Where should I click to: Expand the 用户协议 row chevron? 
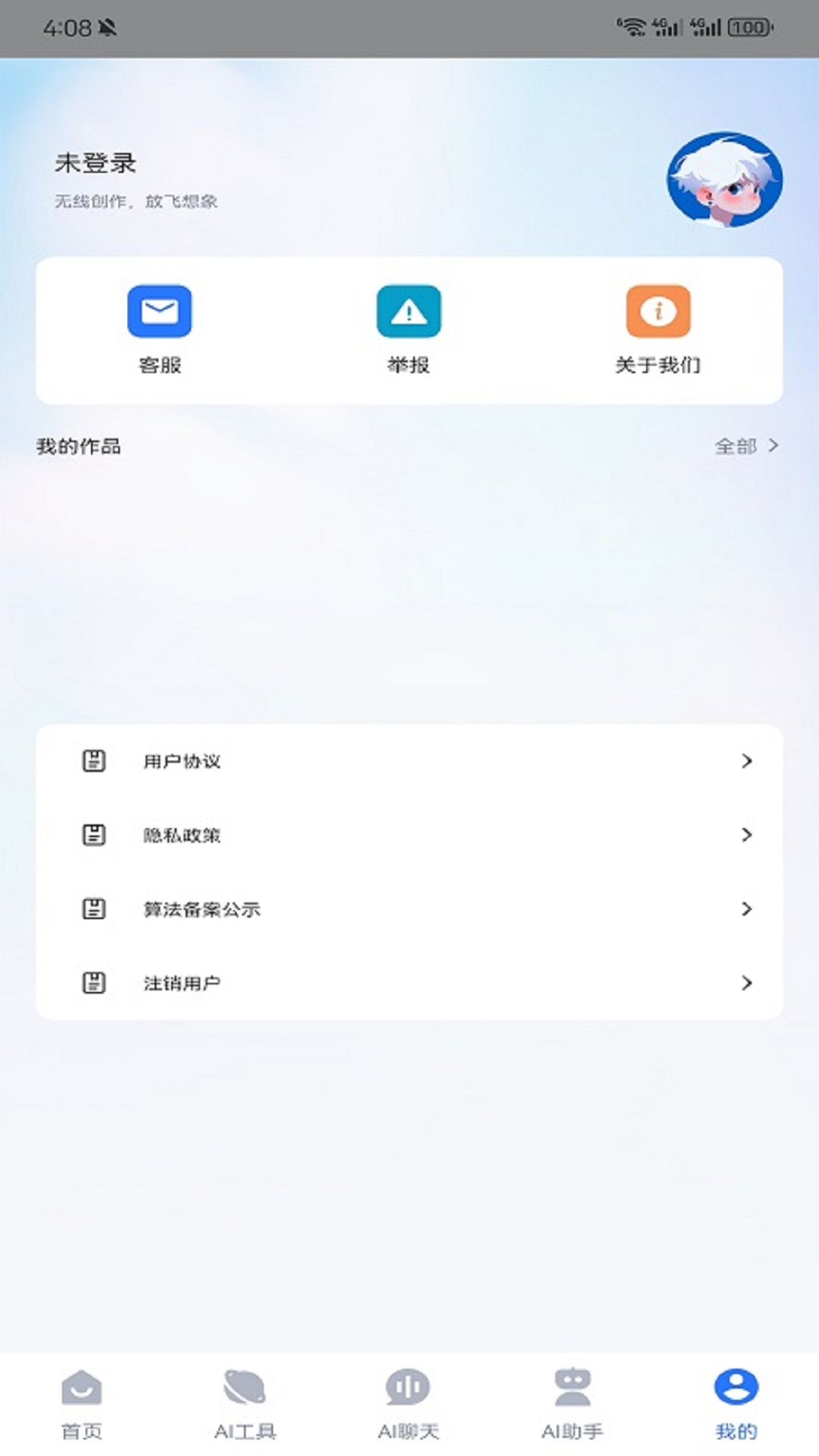745,762
